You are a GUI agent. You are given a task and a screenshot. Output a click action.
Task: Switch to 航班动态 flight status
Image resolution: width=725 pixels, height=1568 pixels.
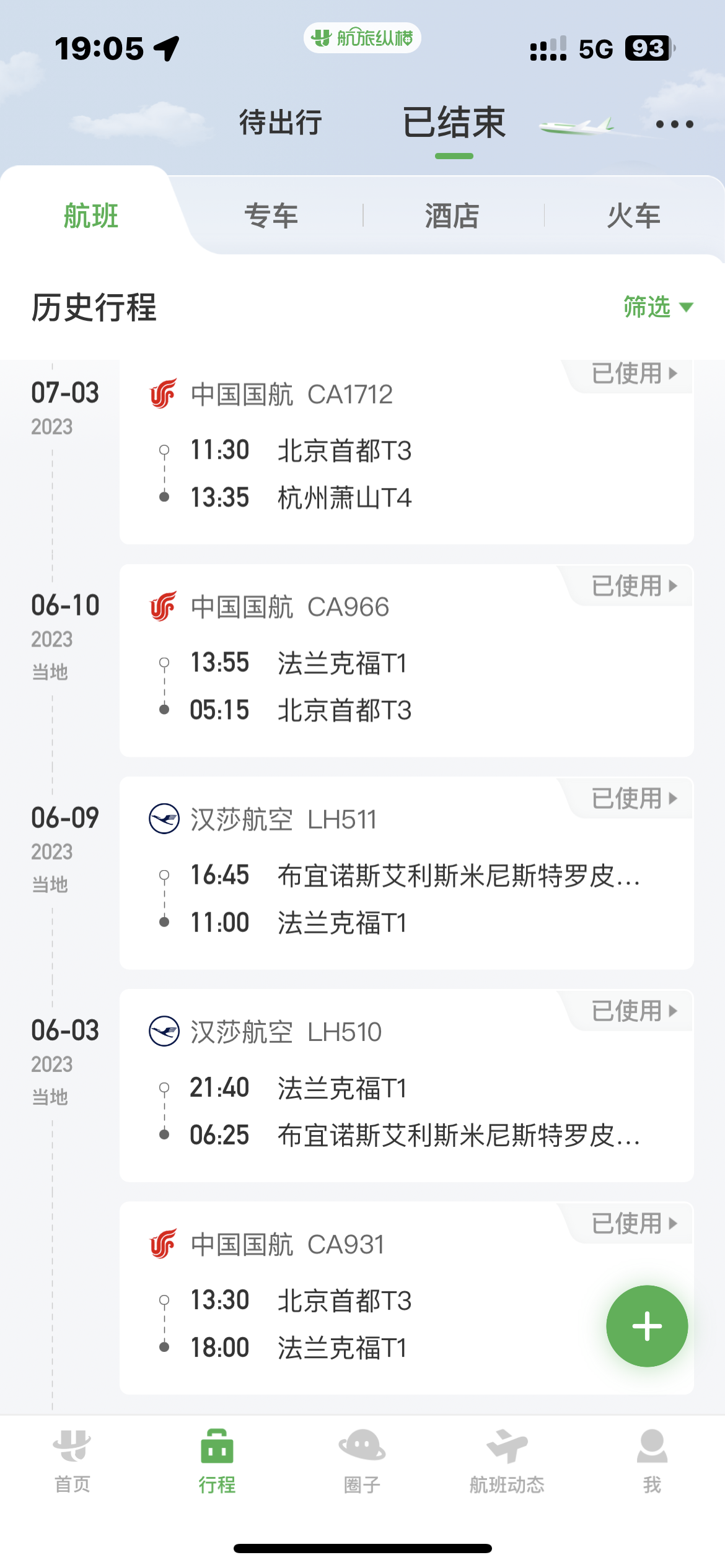507,1460
